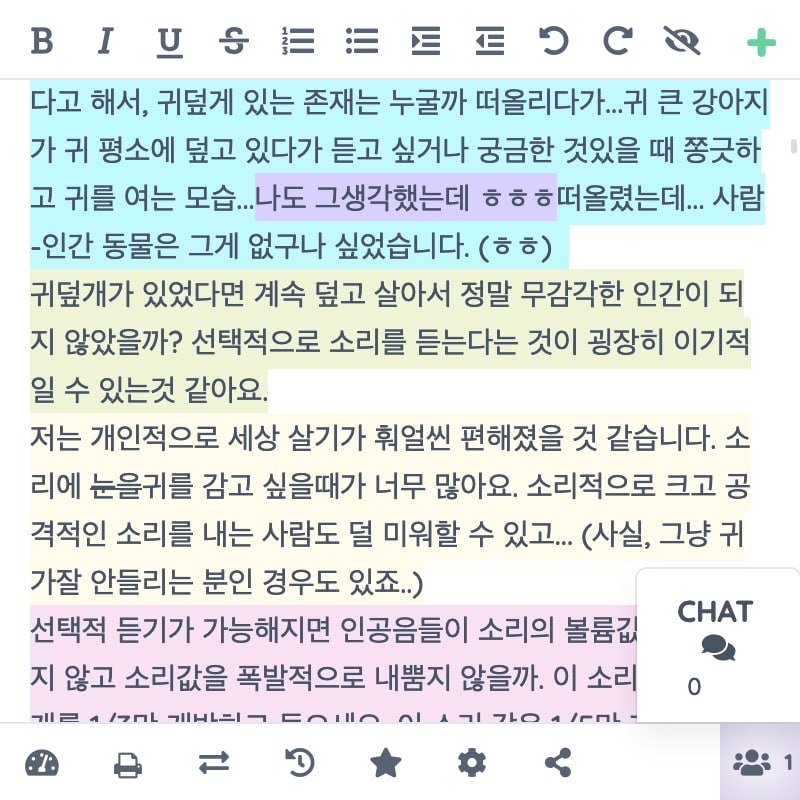Print the document
This screenshot has height=800, width=800.
click(127, 763)
